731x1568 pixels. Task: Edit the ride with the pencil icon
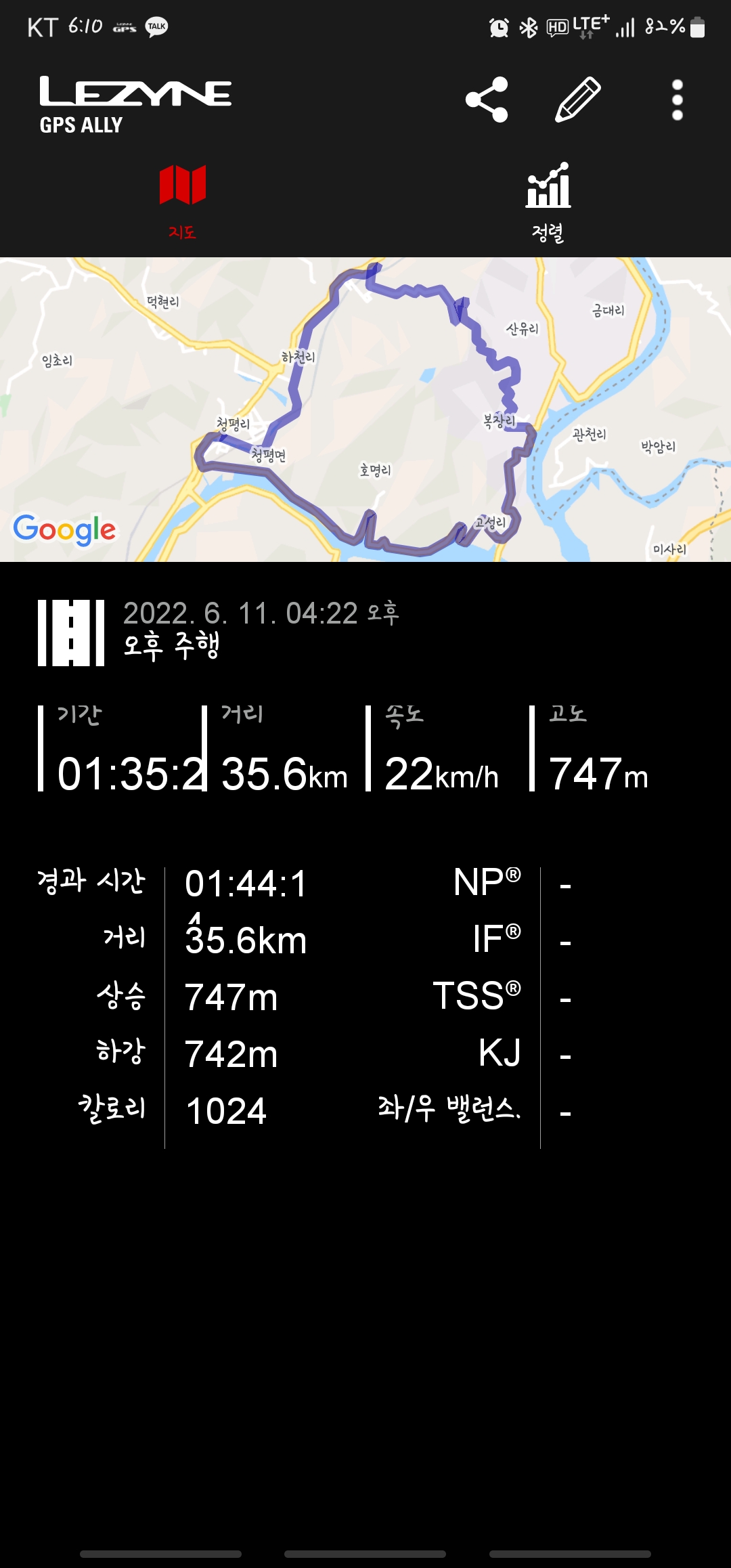pos(578,100)
